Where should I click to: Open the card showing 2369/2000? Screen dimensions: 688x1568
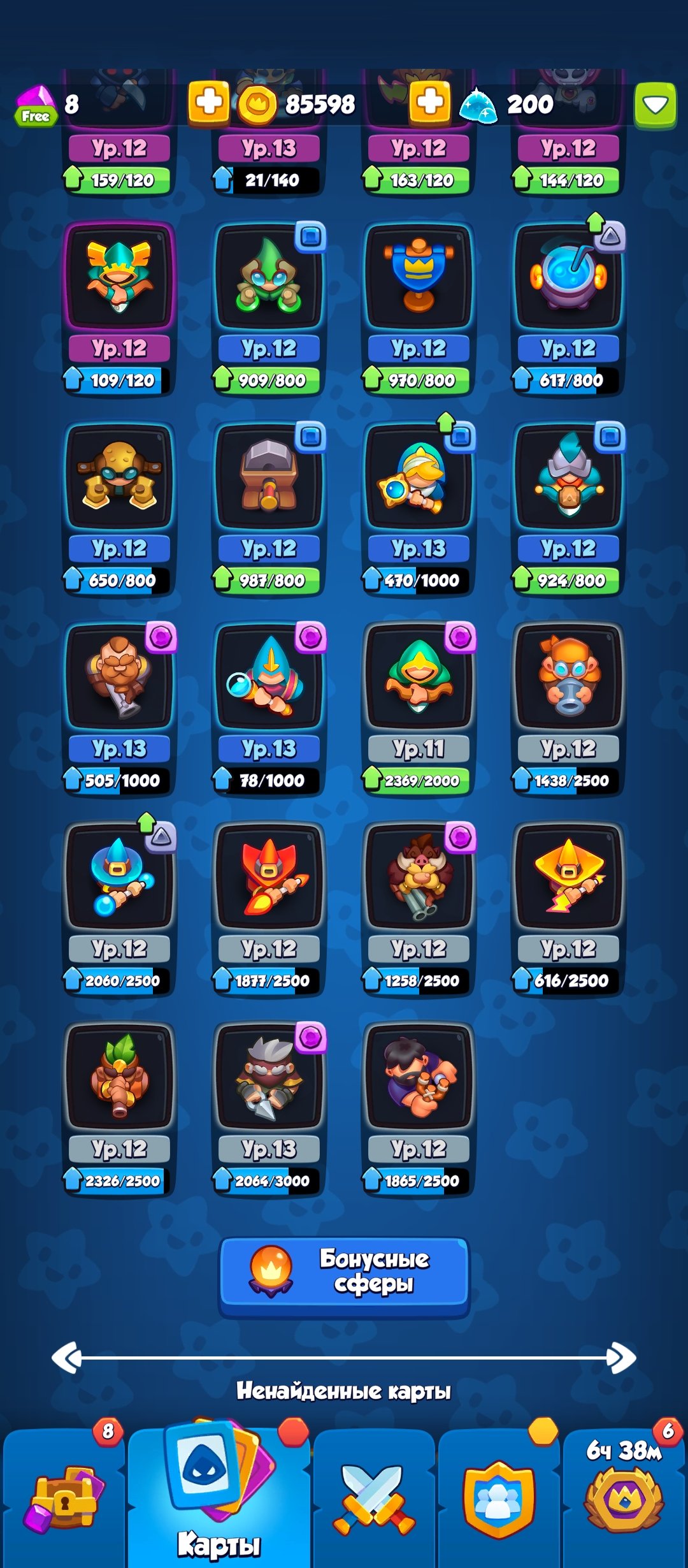(419, 709)
